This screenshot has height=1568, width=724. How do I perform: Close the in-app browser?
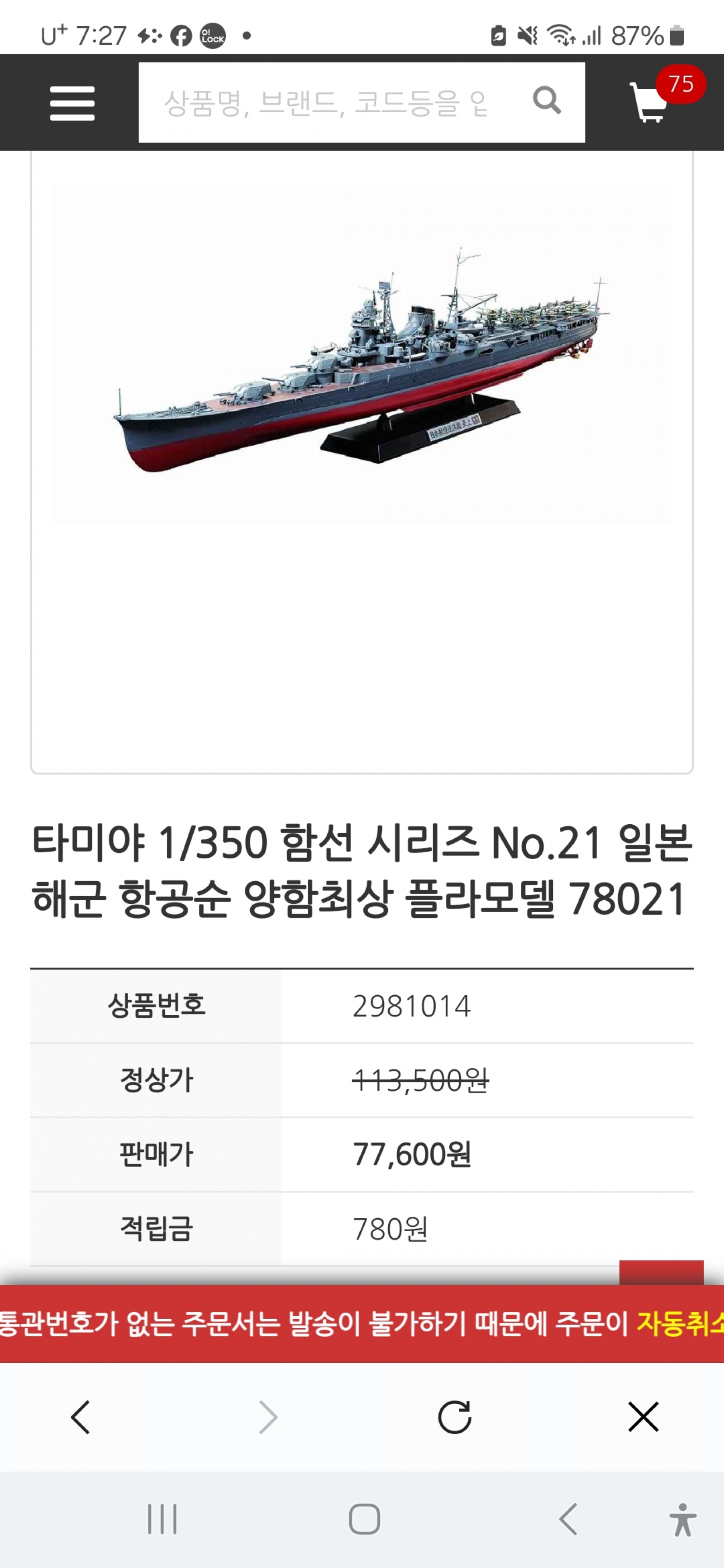coord(643,1417)
